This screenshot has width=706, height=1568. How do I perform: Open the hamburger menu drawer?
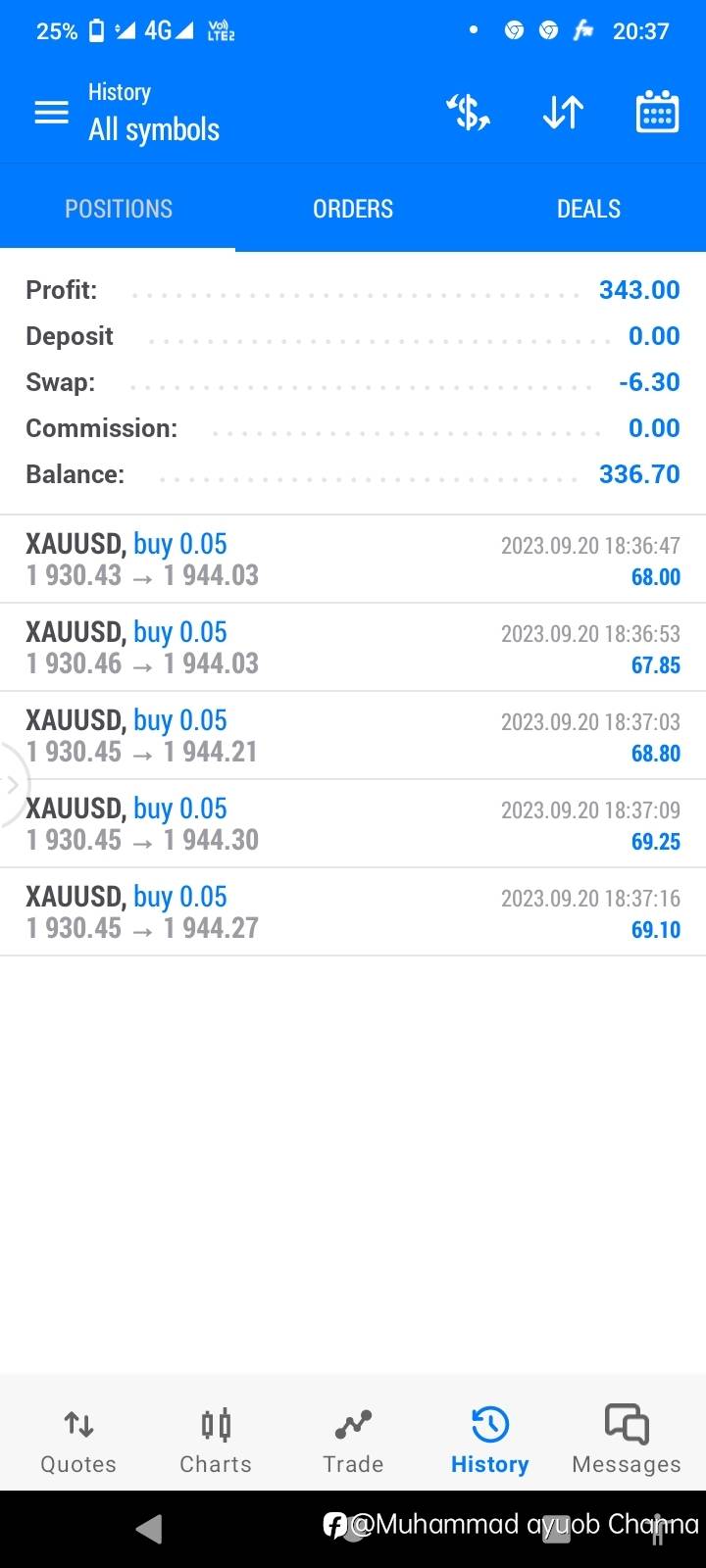click(52, 113)
